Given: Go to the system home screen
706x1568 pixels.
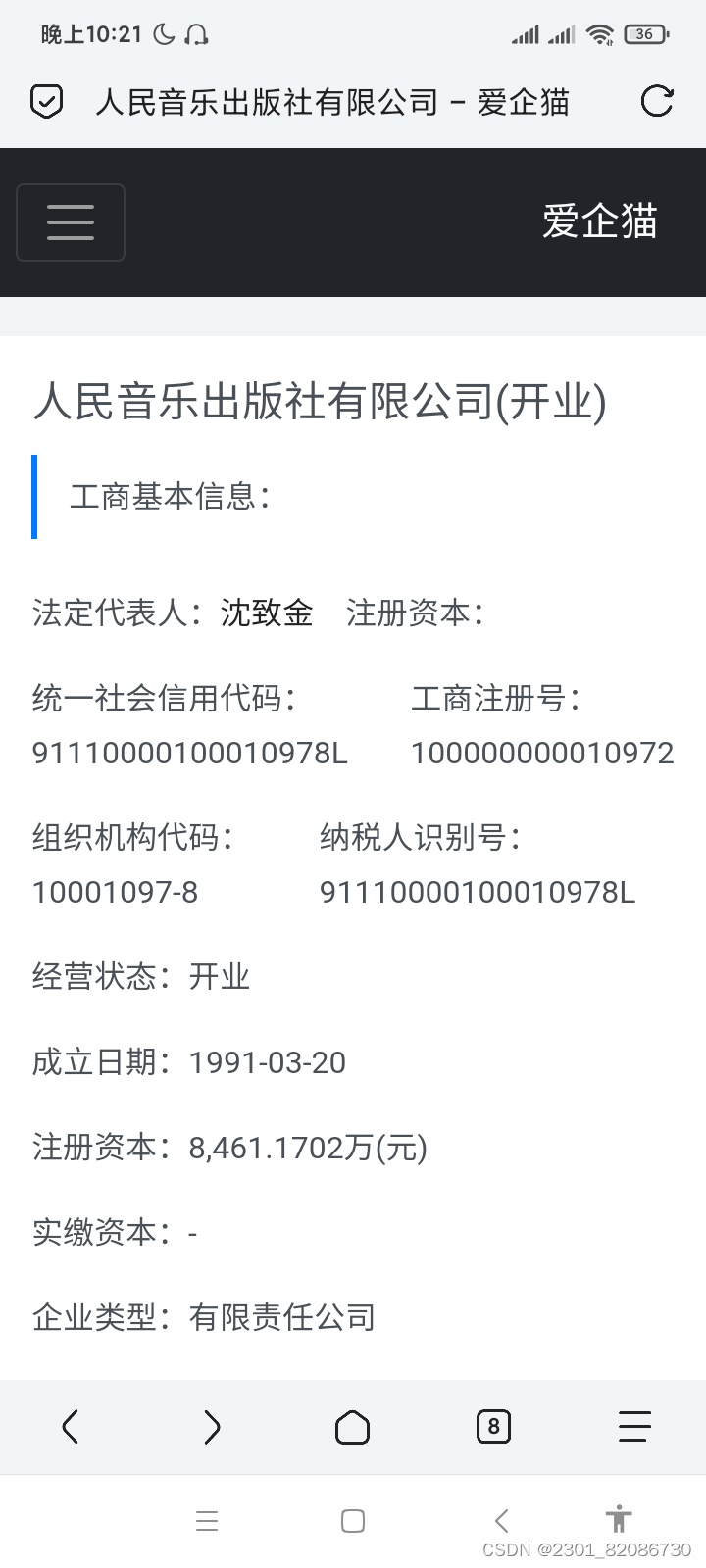Looking at the screenshot, I should [x=353, y=1520].
